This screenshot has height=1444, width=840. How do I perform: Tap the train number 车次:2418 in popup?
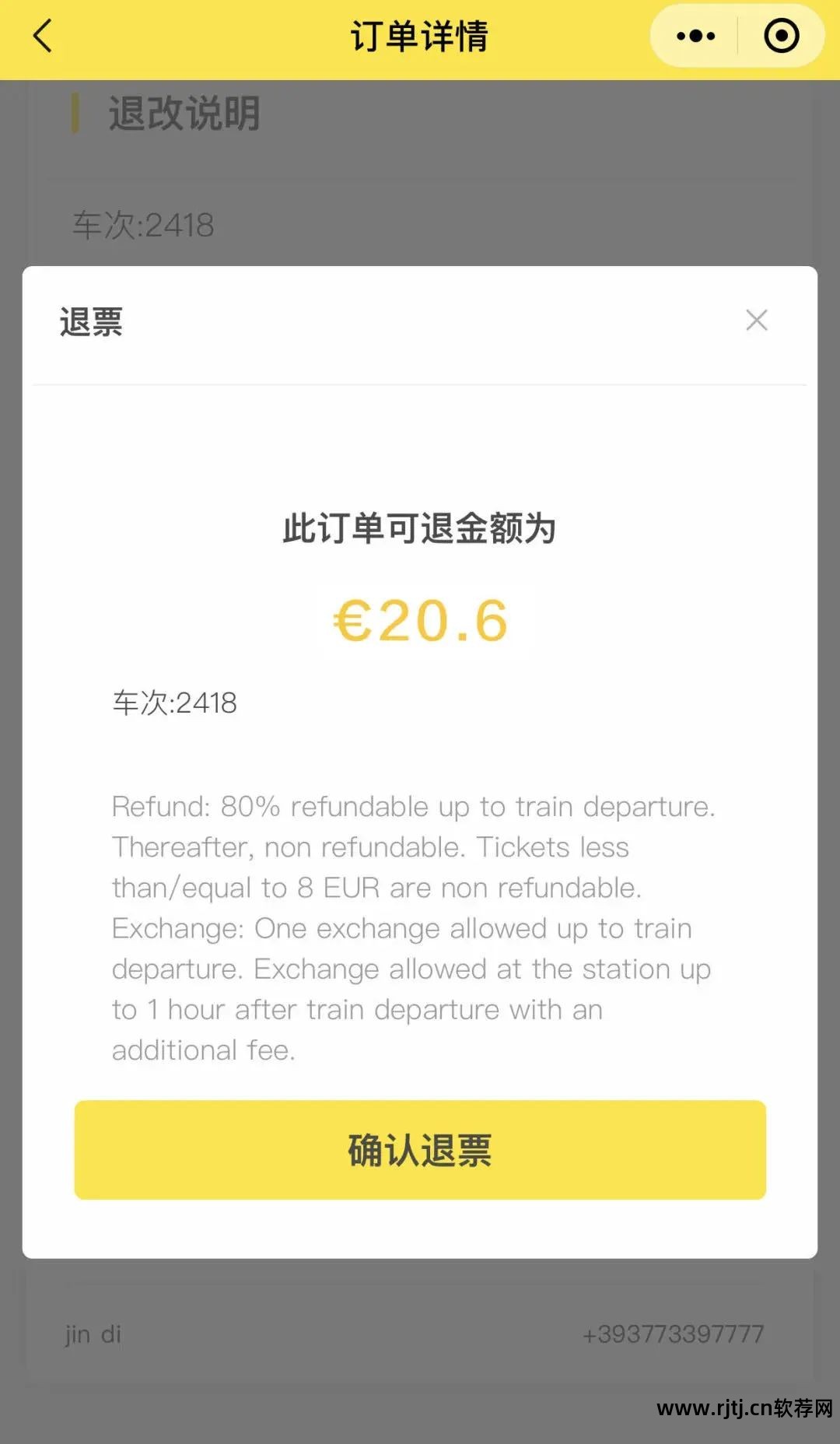(x=177, y=703)
